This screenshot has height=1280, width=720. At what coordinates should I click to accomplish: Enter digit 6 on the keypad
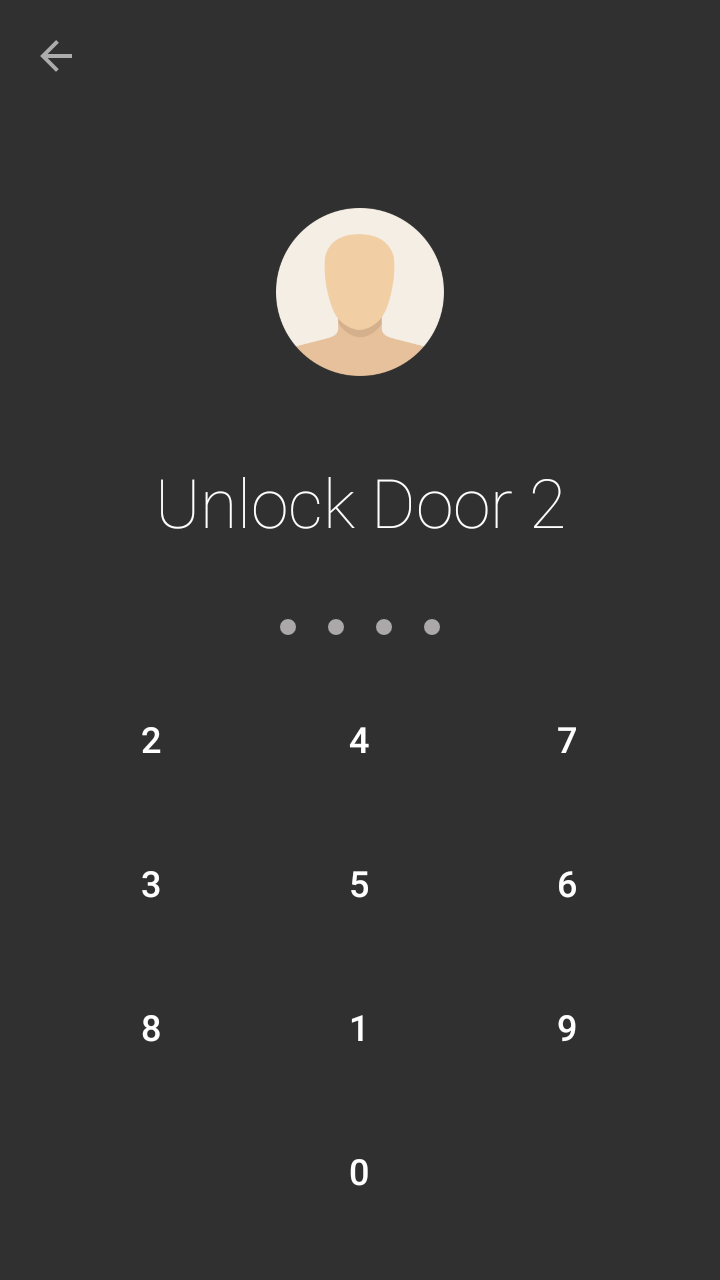click(x=567, y=885)
